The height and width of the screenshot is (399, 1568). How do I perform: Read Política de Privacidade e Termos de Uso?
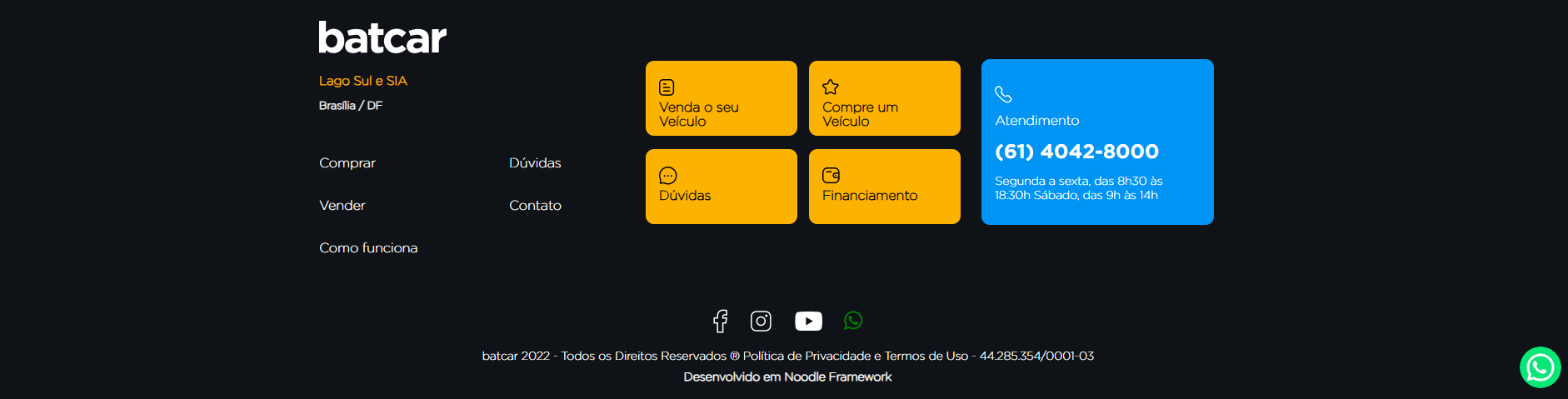pyautogui.click(x=855, y=356)
